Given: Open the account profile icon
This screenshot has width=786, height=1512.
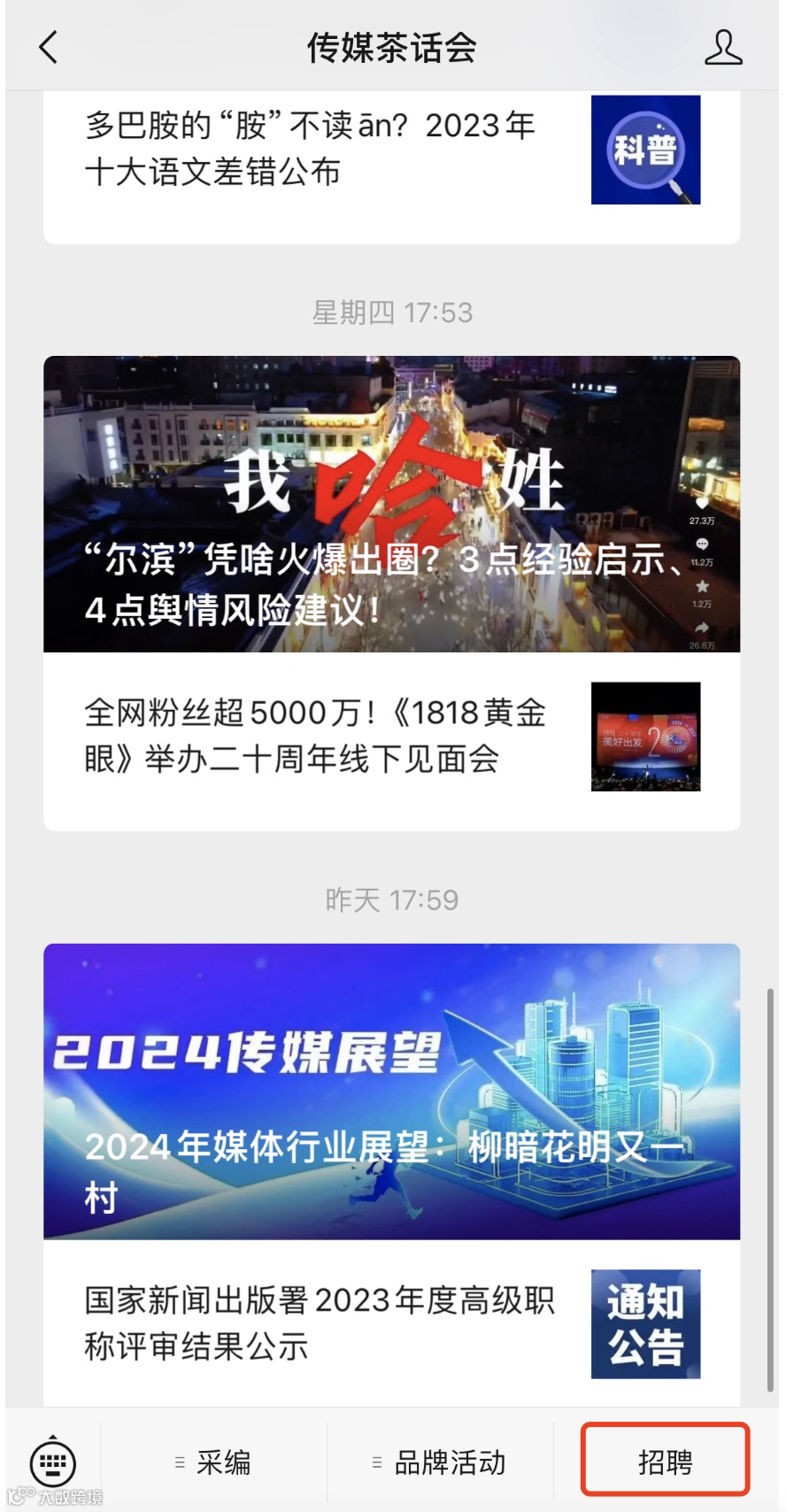Looking at the screenshot, I should pyautogui.click(x=722, y=48).
